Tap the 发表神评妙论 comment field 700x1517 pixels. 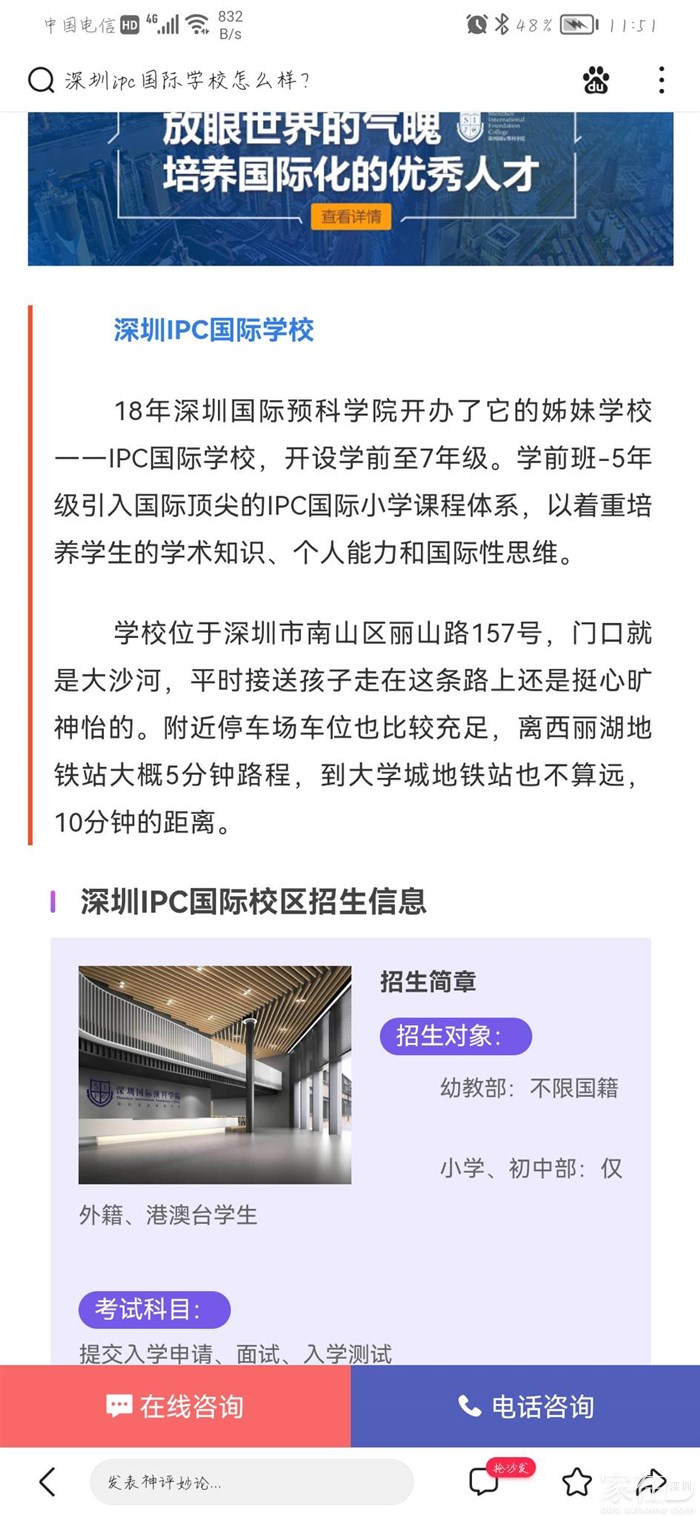(x=250, y=1482)
